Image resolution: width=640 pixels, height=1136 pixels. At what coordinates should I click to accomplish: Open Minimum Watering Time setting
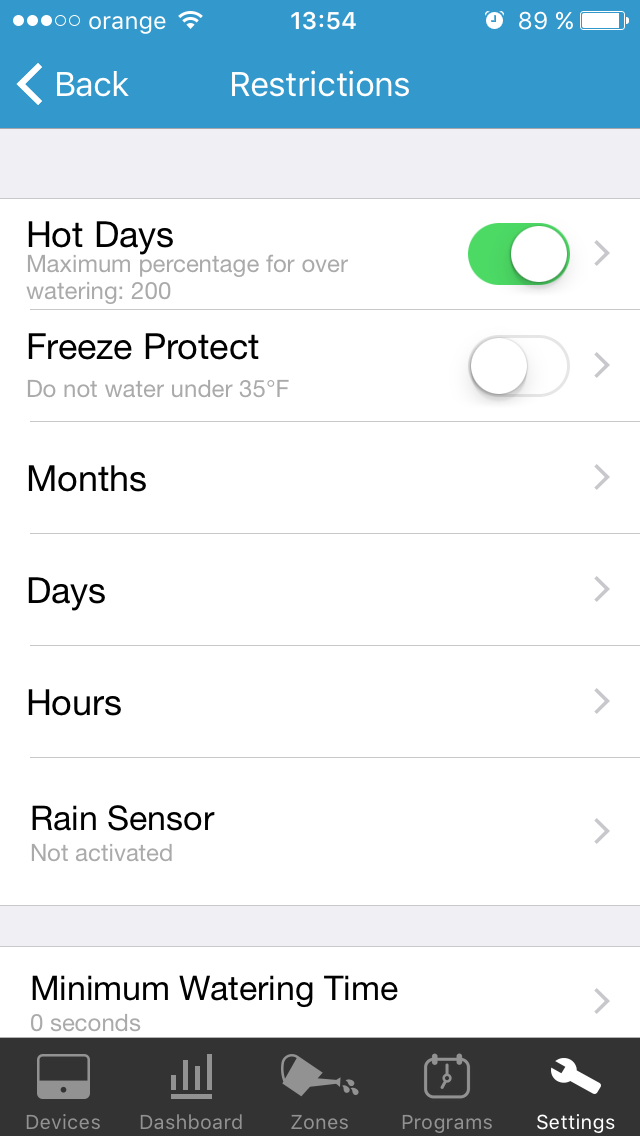tap(320, 993)
